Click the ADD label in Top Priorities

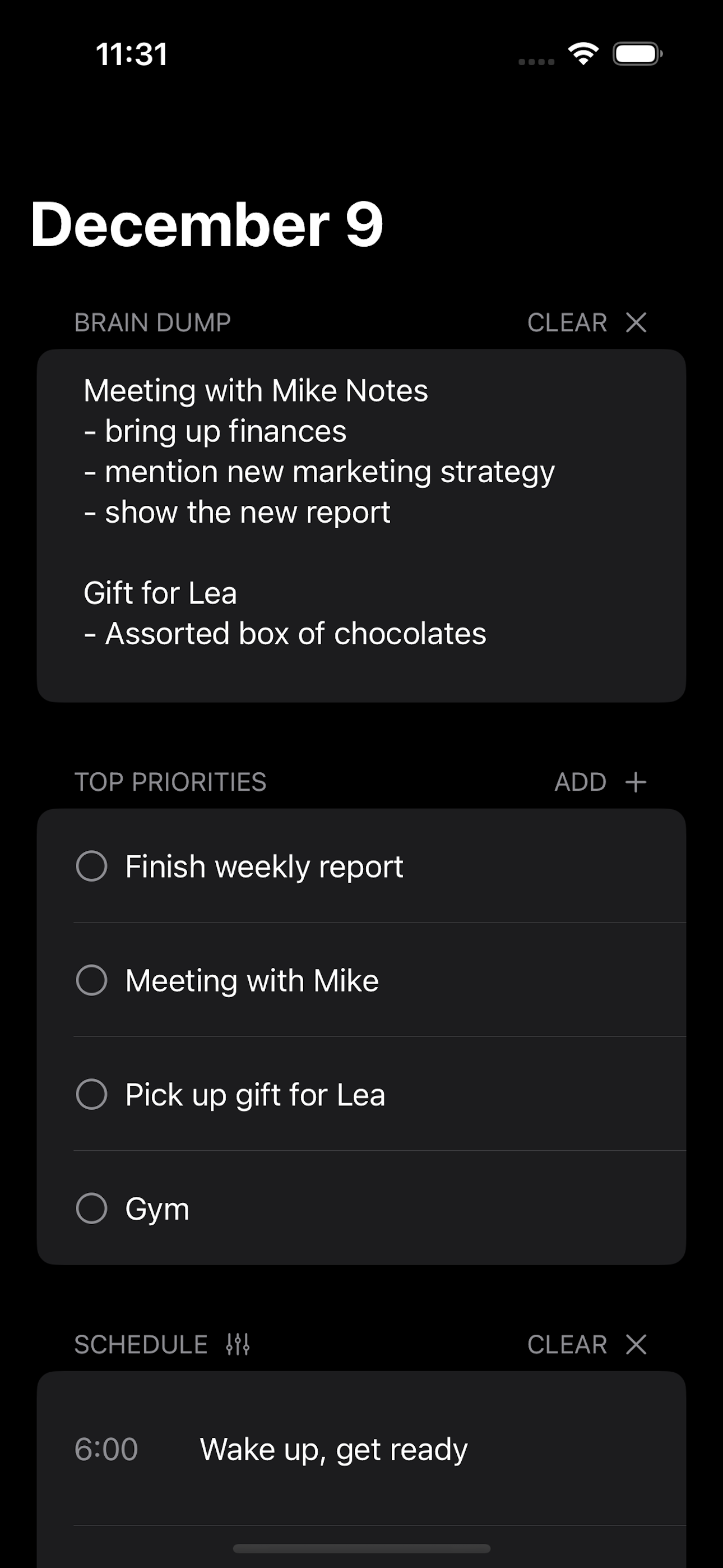pos(580,782)
